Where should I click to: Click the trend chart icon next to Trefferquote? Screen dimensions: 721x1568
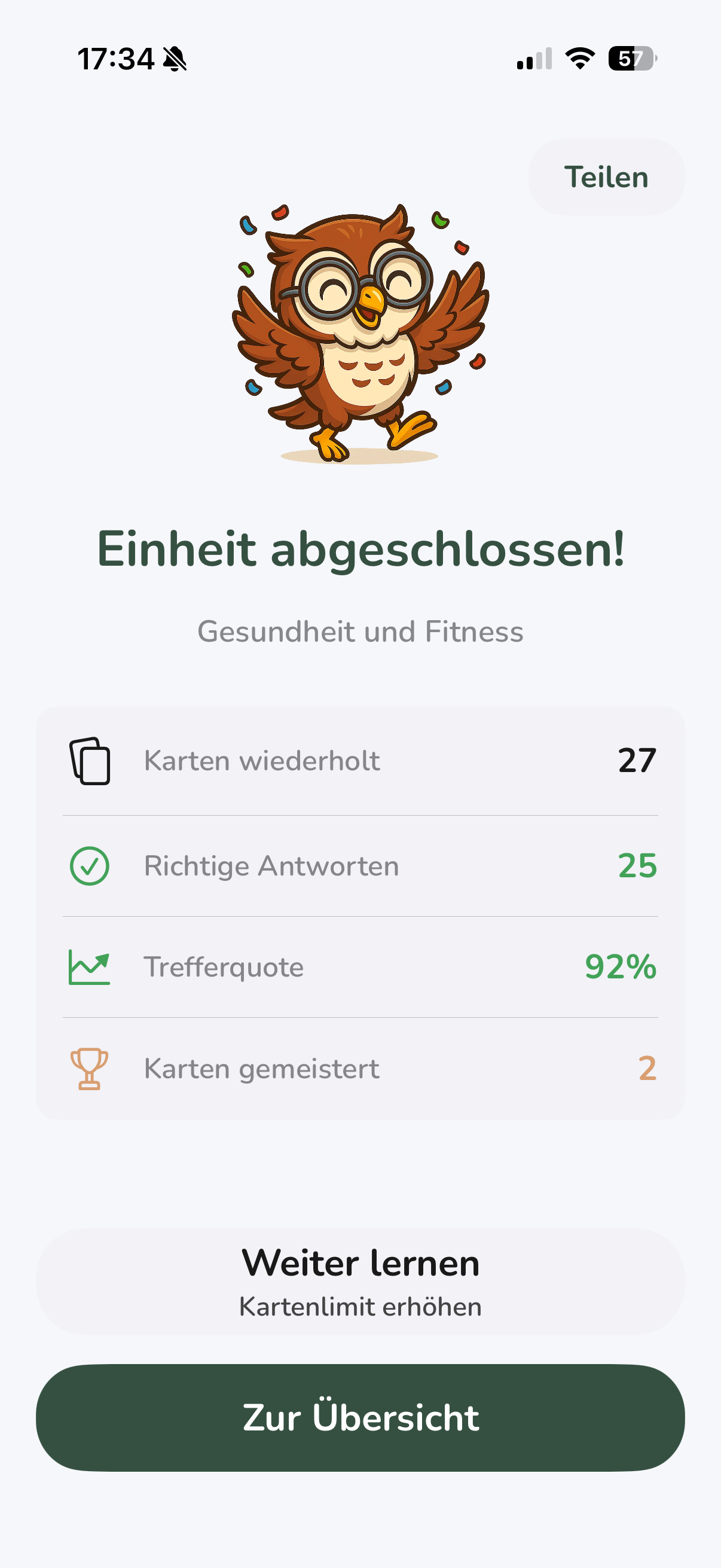tap(89, 966)
